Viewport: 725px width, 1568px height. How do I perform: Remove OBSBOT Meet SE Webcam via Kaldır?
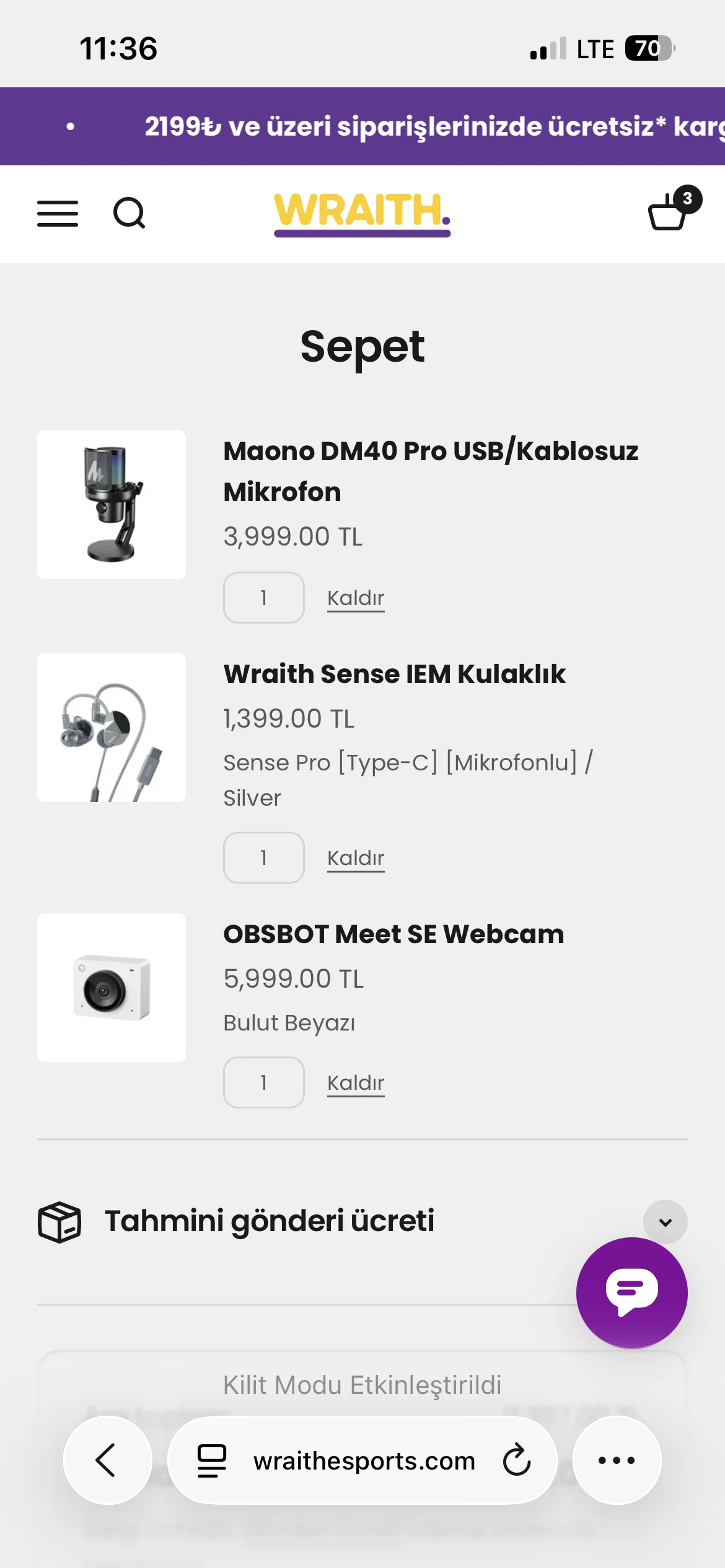356,1083
